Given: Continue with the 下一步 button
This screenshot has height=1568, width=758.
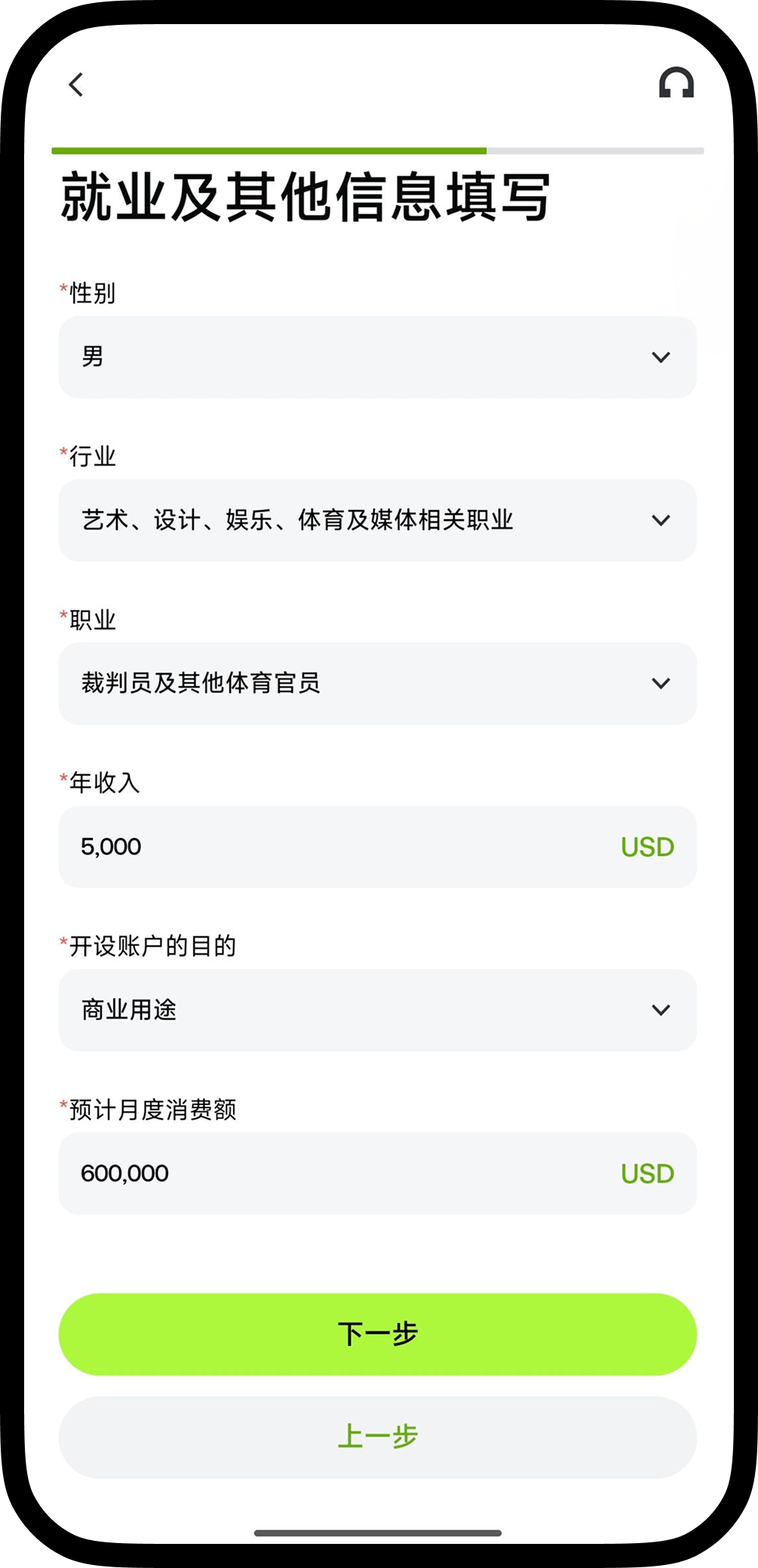Looking at the screenshot, I should pyautogui.click(x=378, y=1334).
